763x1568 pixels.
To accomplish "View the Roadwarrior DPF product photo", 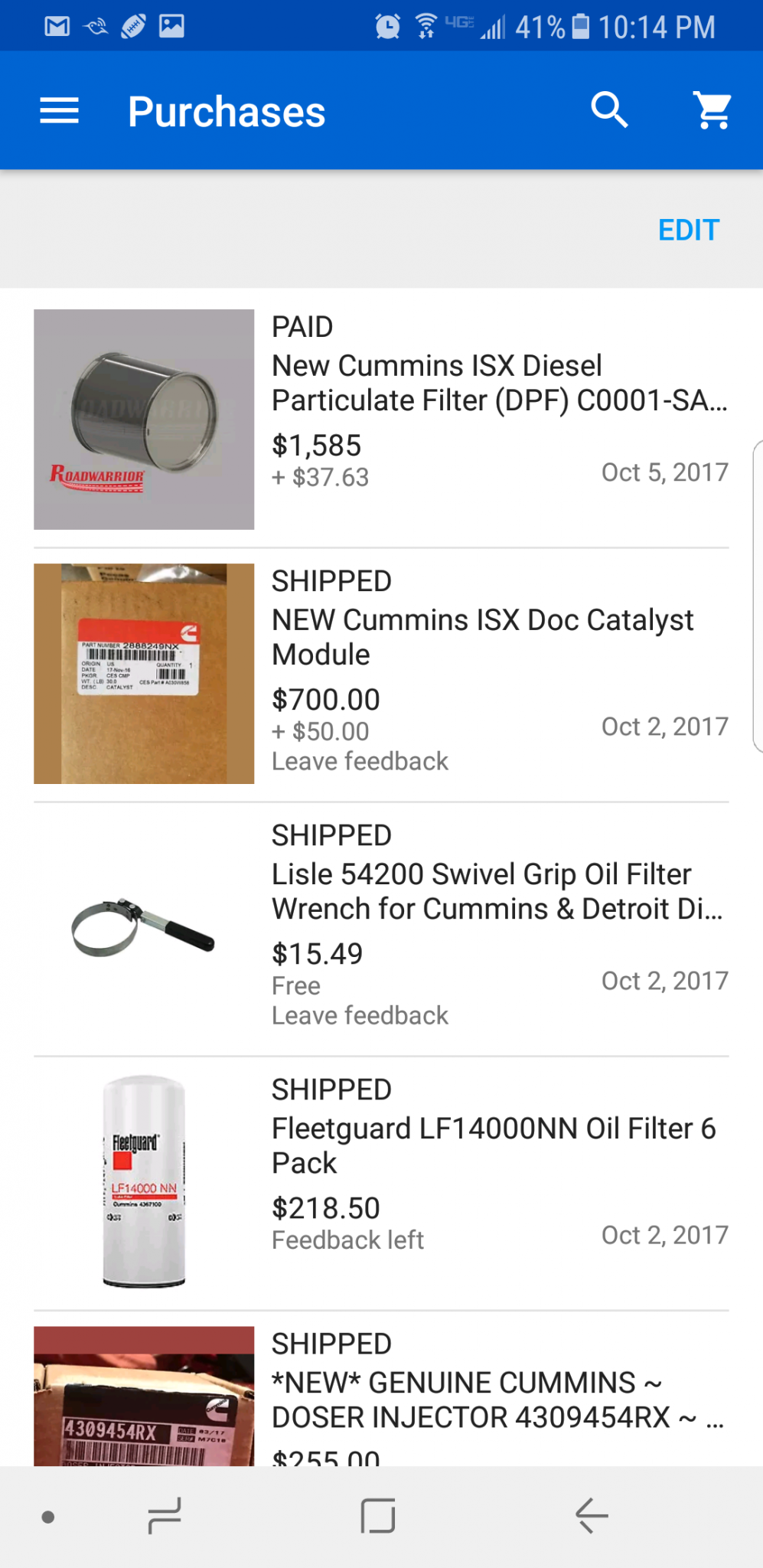I will [144, 420].
